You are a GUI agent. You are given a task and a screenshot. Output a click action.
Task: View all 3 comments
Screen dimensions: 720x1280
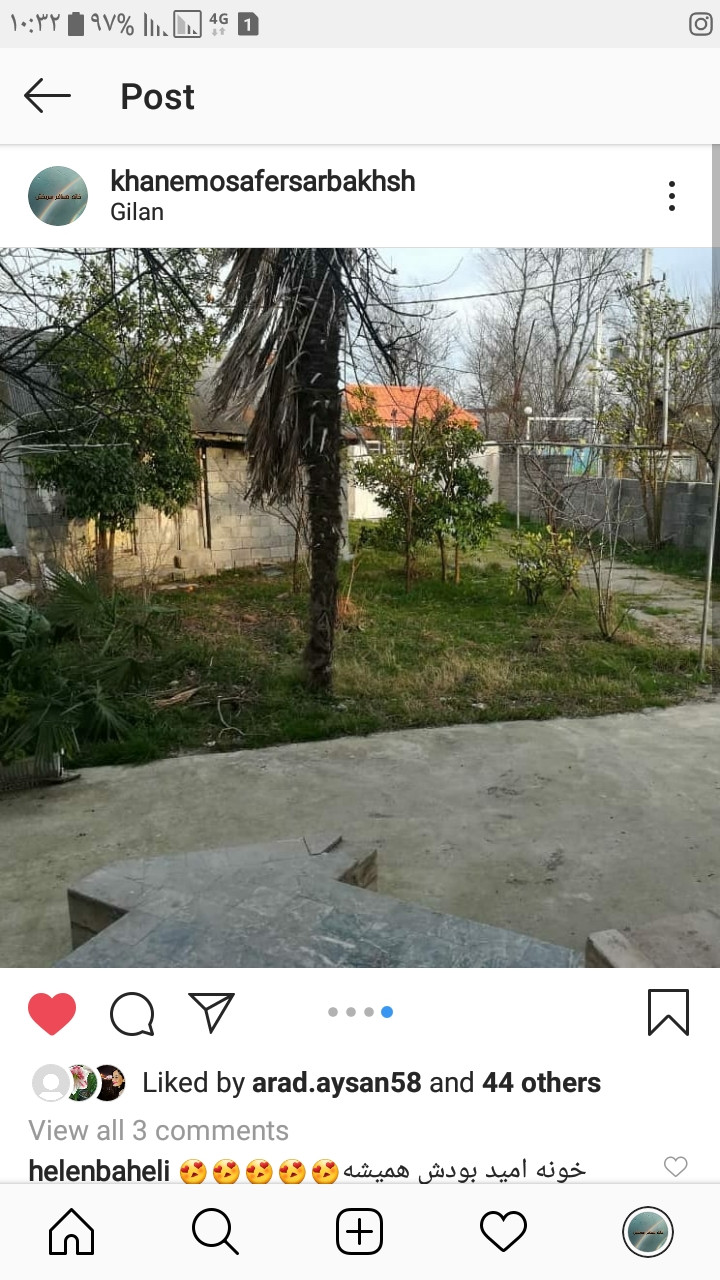158,1131
